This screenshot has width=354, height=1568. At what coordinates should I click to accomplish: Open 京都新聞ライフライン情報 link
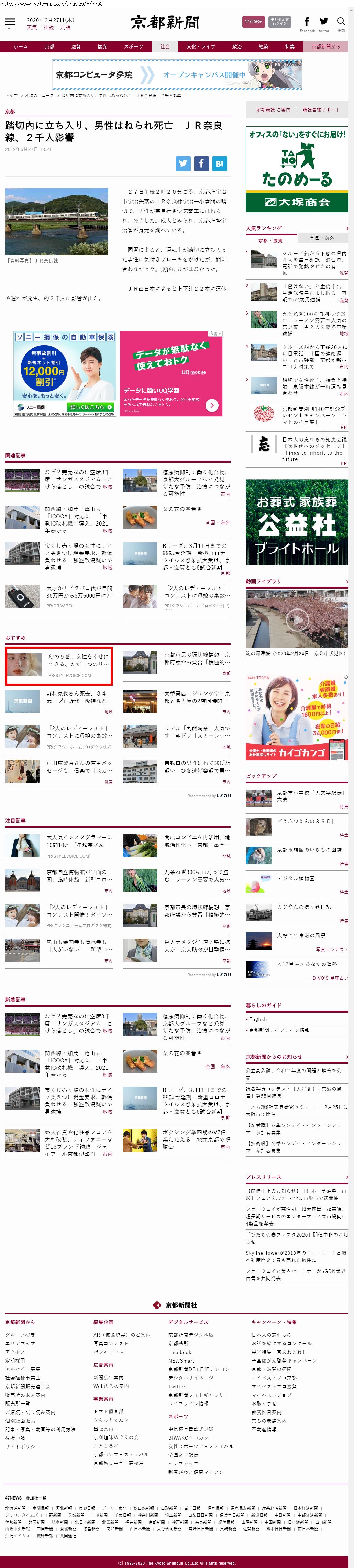[279, 1030]
